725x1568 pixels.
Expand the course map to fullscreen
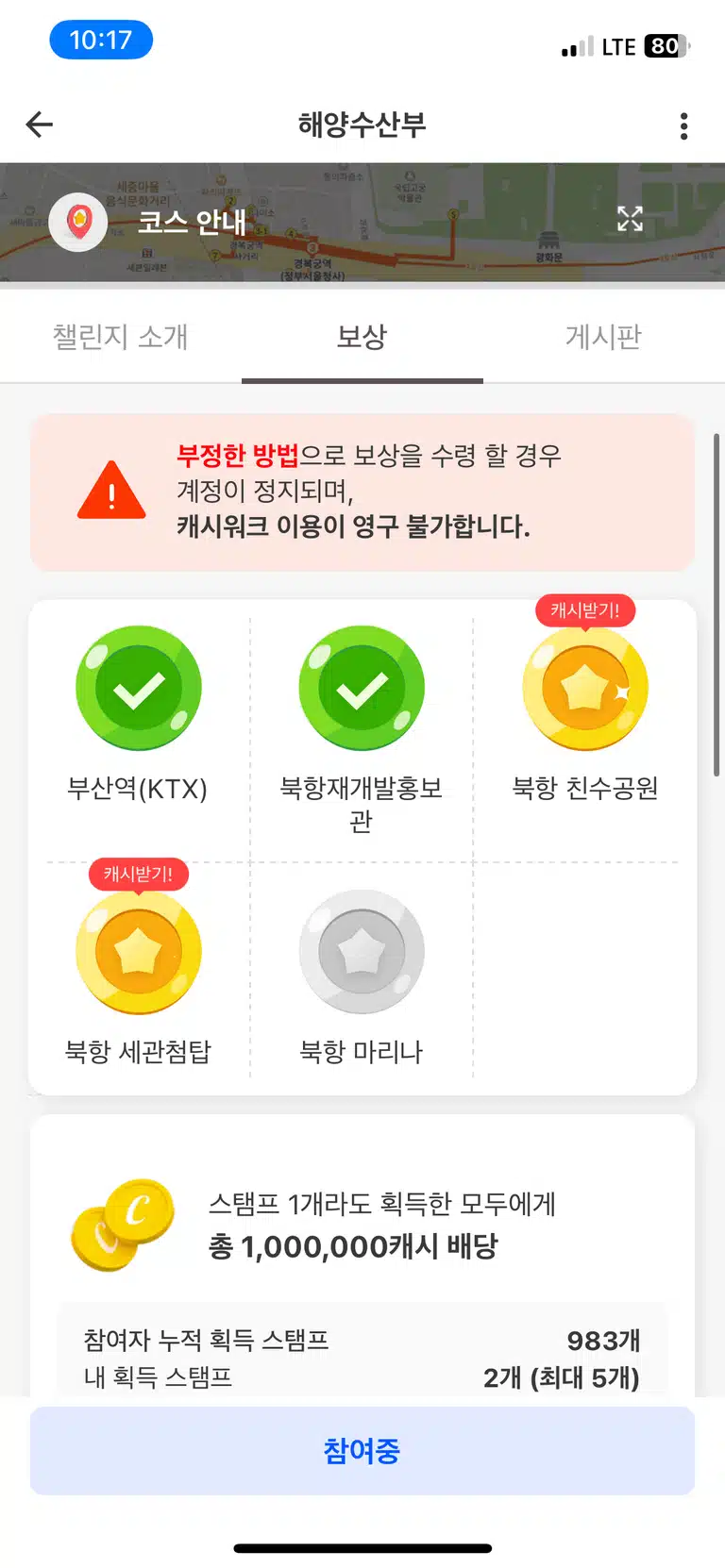[x=630, y=219]
